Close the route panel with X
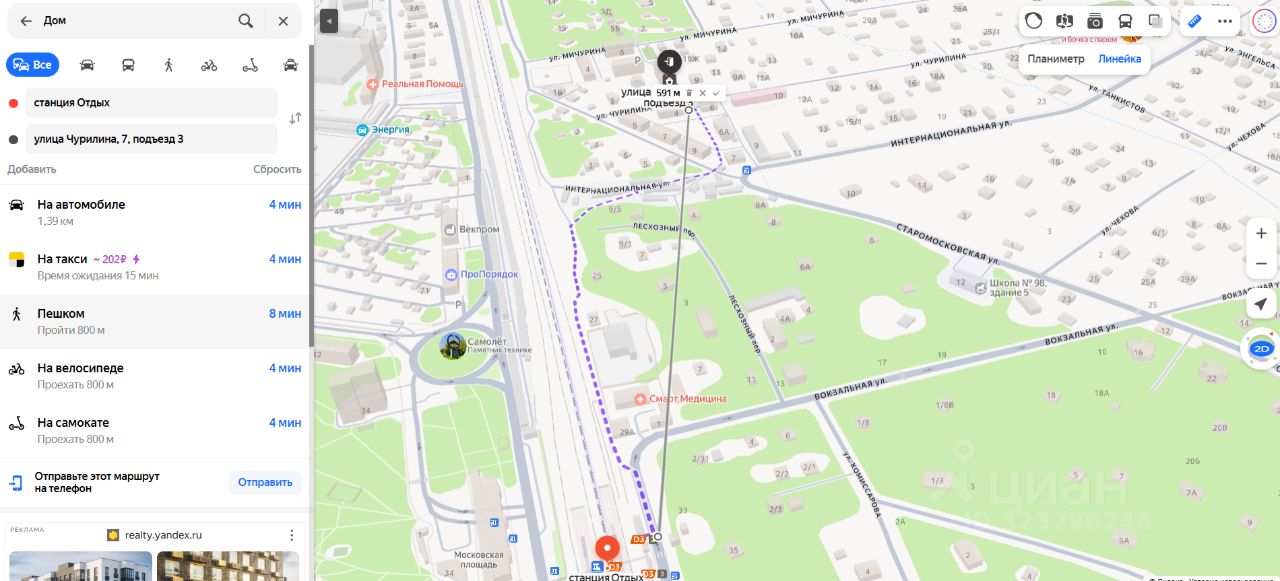The height and width of the screenshot is (581, 1280). 283,21
